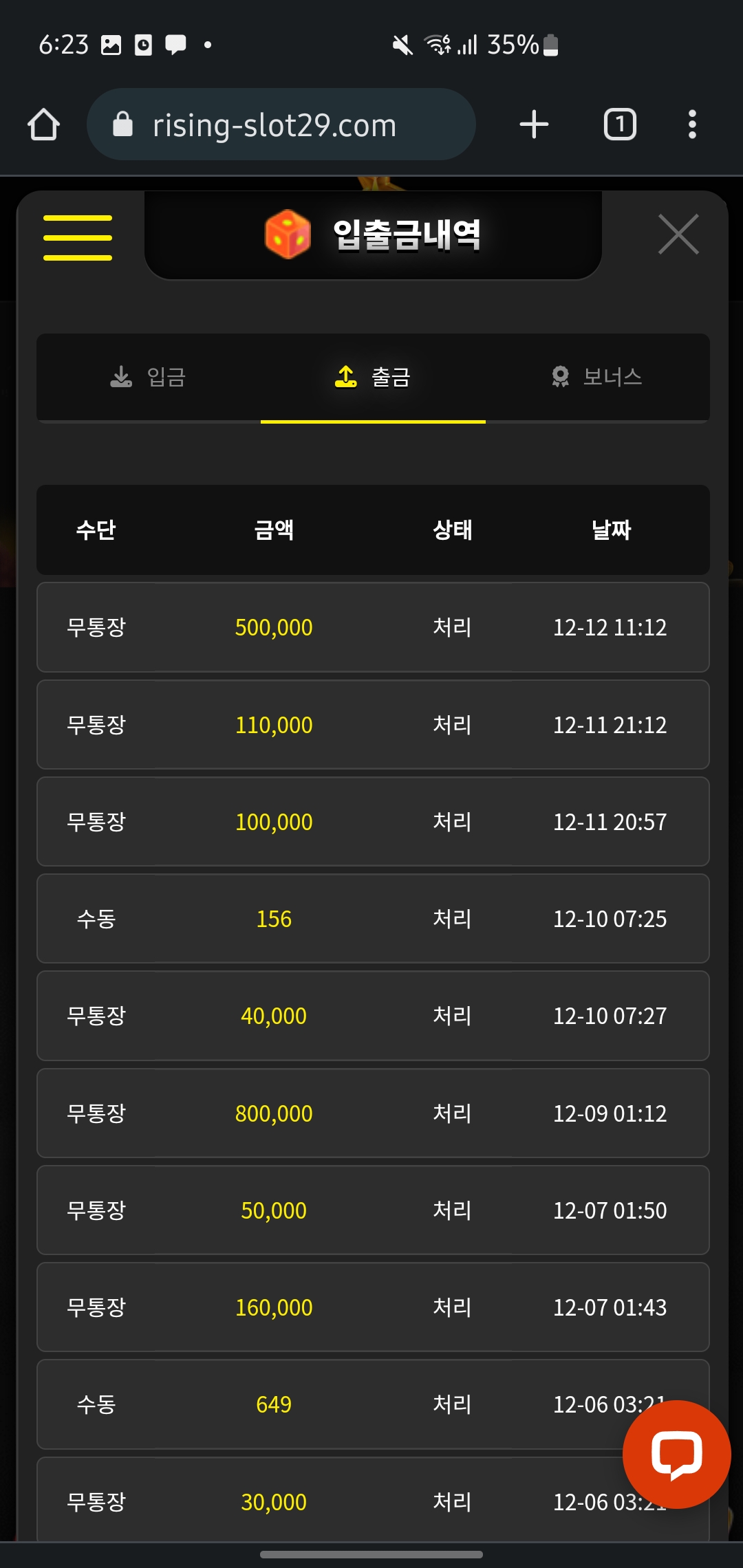Open the live chat bubble
The image size is (743, 1568).
click(676, 1454)
